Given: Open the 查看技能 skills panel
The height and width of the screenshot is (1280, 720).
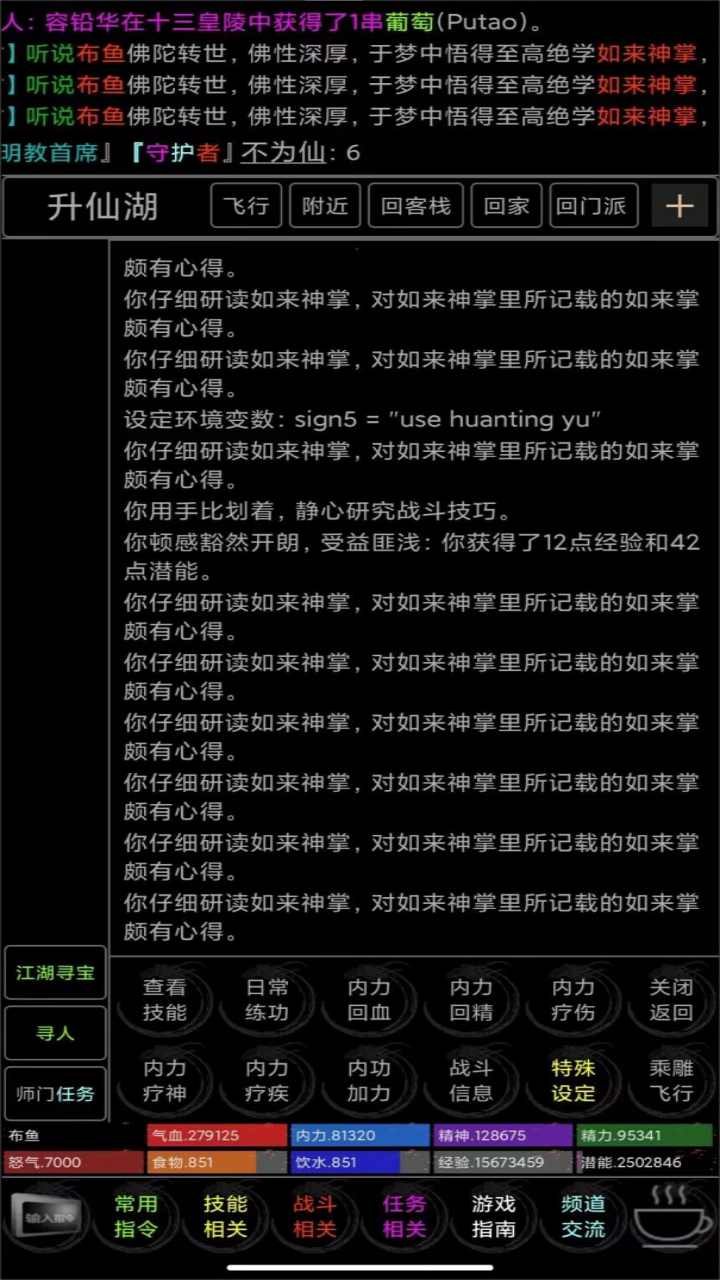Looking at the screenshot, I should [164, 998].
